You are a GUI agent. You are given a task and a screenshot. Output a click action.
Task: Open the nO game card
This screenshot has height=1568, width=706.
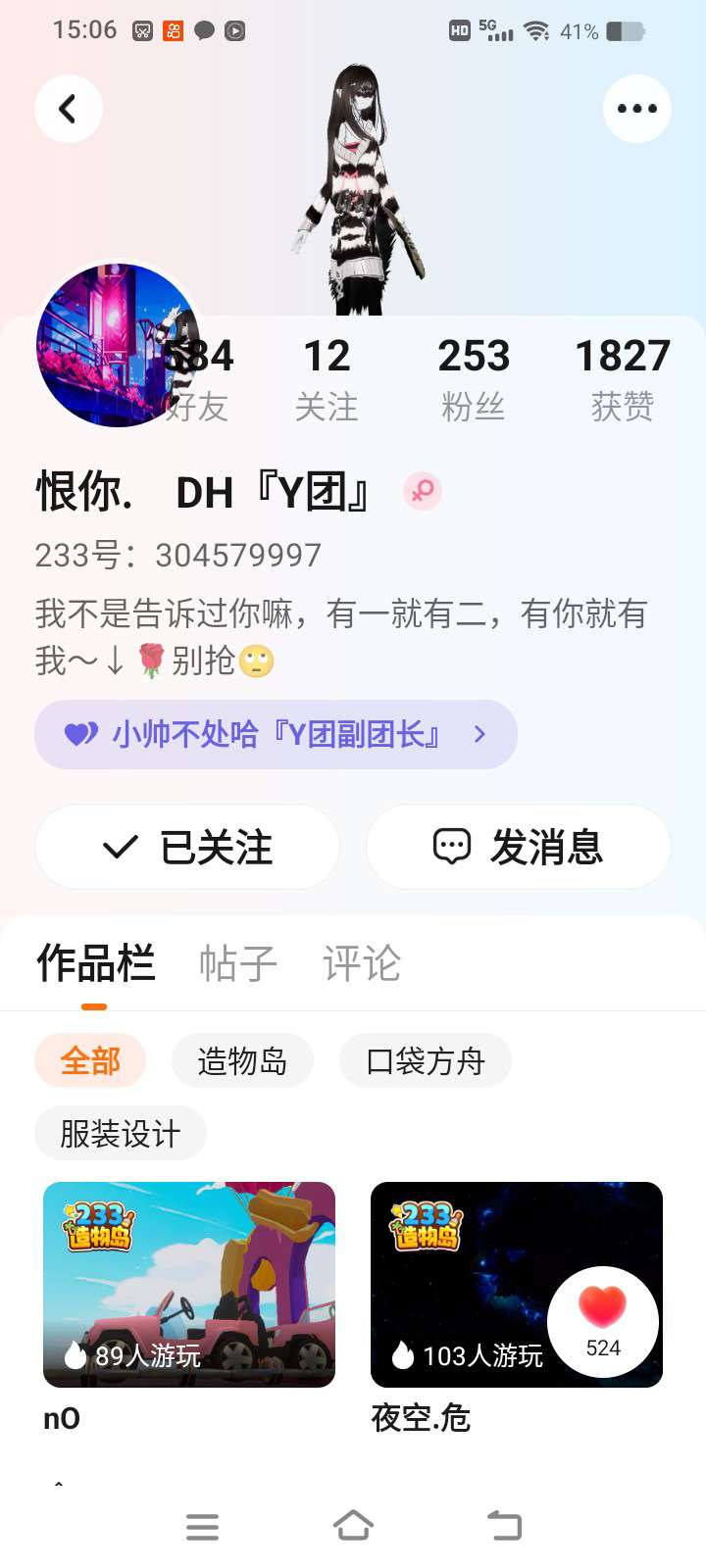(189, 1284)
